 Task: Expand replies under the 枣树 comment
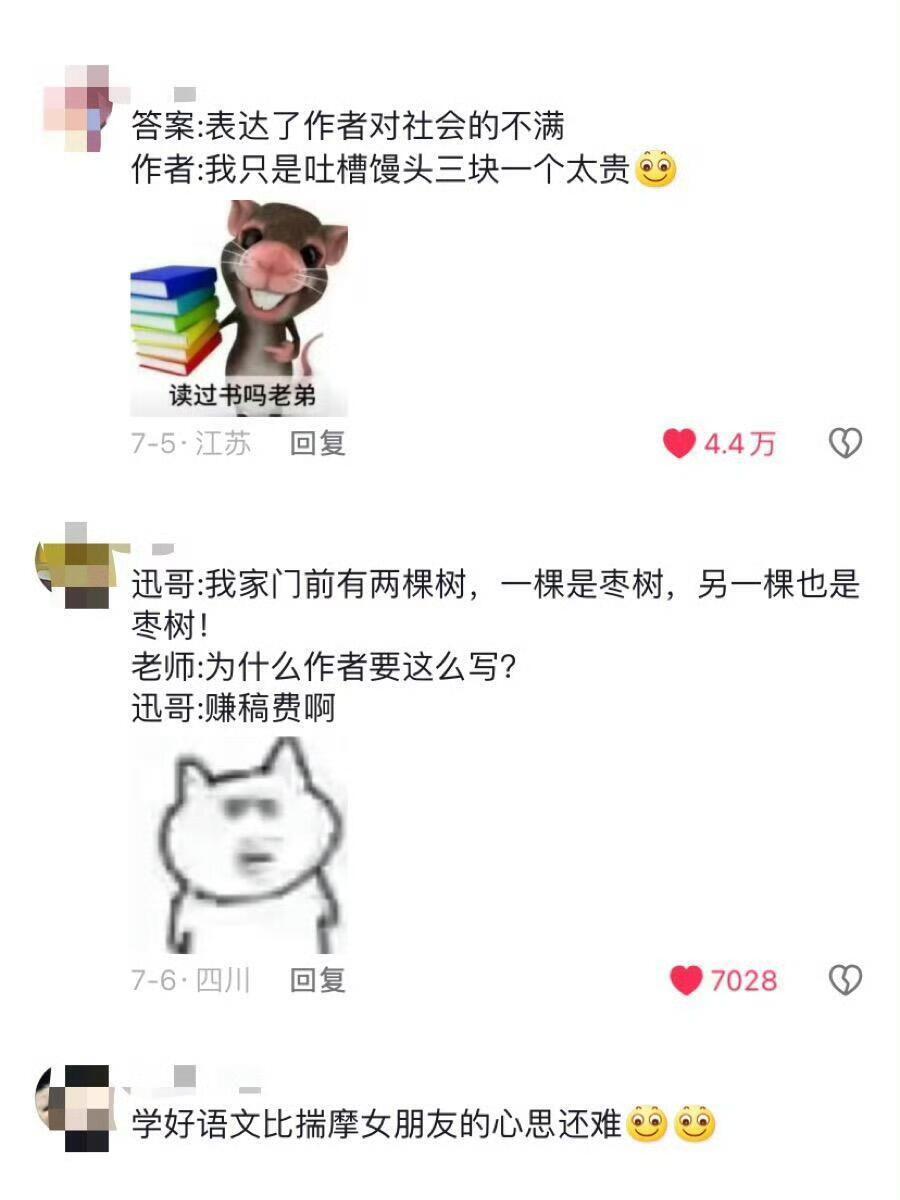point(316,981)
